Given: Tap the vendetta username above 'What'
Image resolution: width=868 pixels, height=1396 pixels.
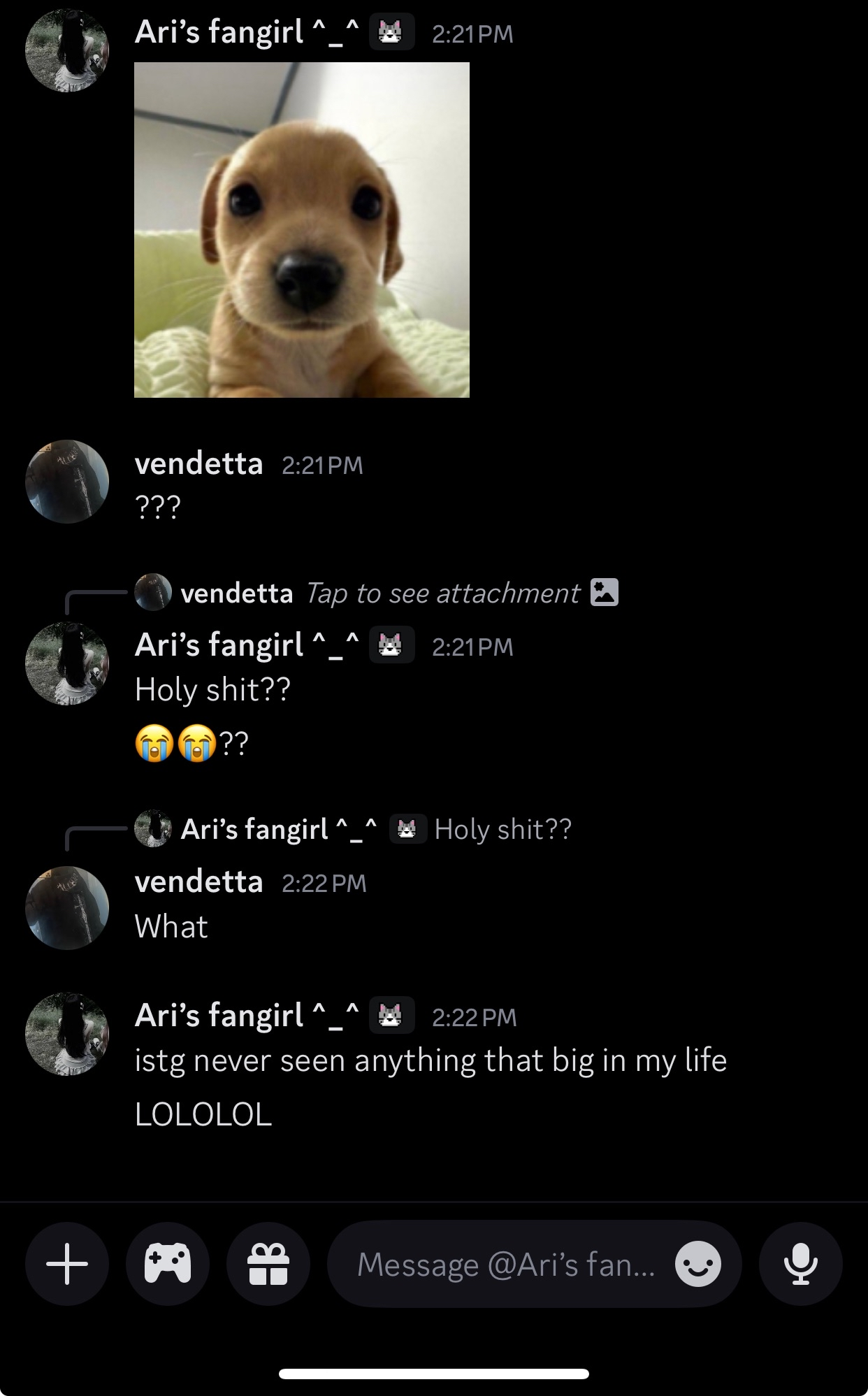Looking at the screenshot, I should click(198, 882).
